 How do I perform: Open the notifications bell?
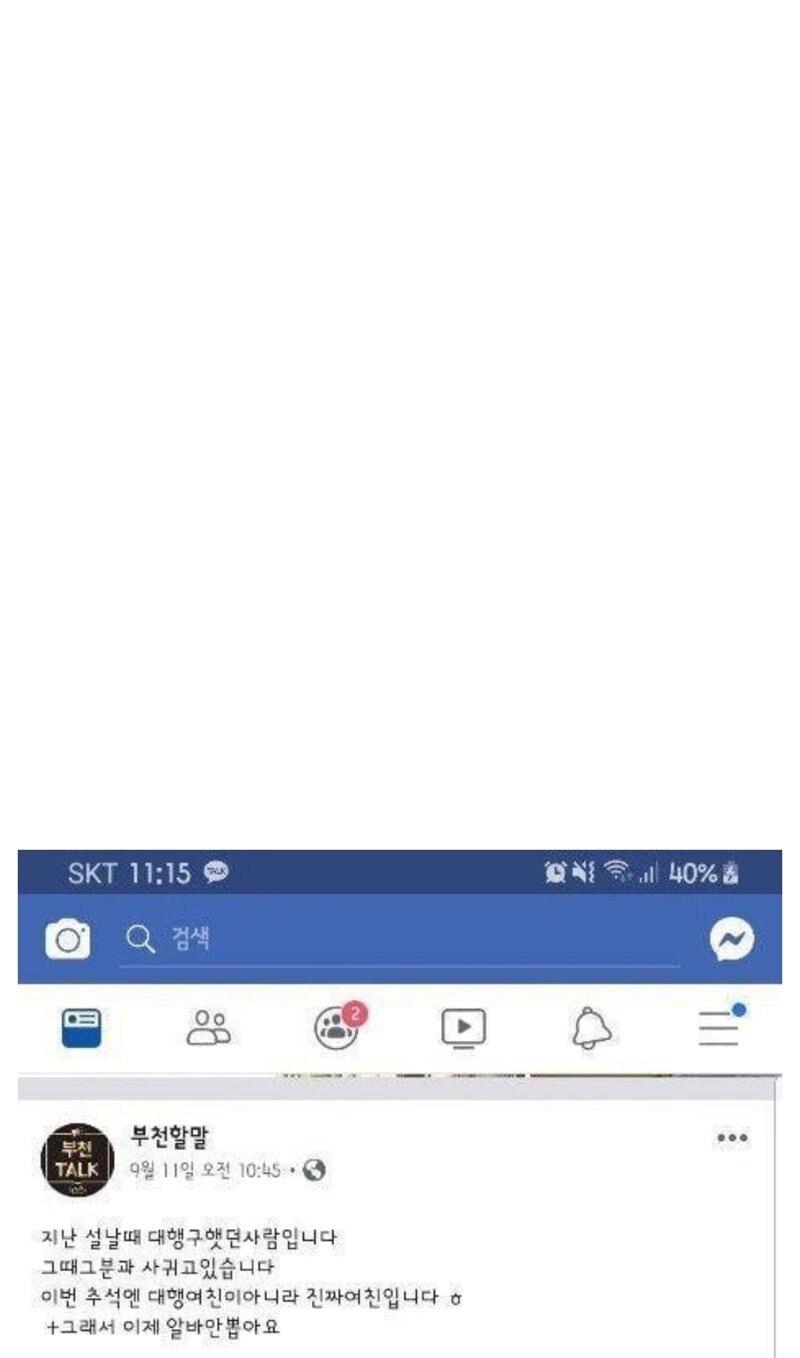point(591,1028)
